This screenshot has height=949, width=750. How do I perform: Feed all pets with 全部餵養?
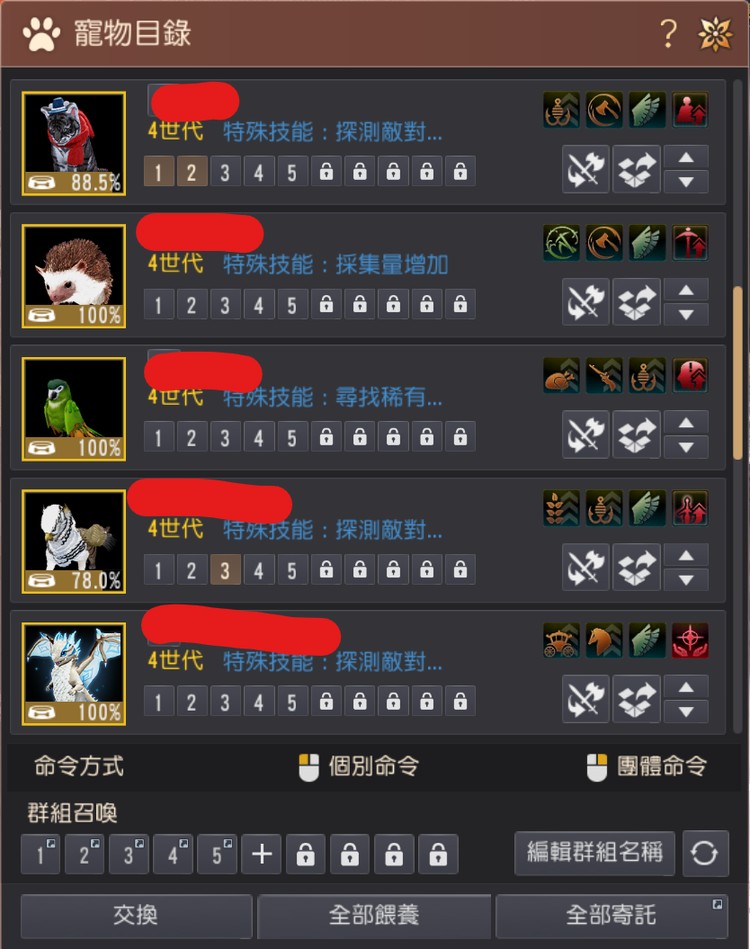[373, 916]
